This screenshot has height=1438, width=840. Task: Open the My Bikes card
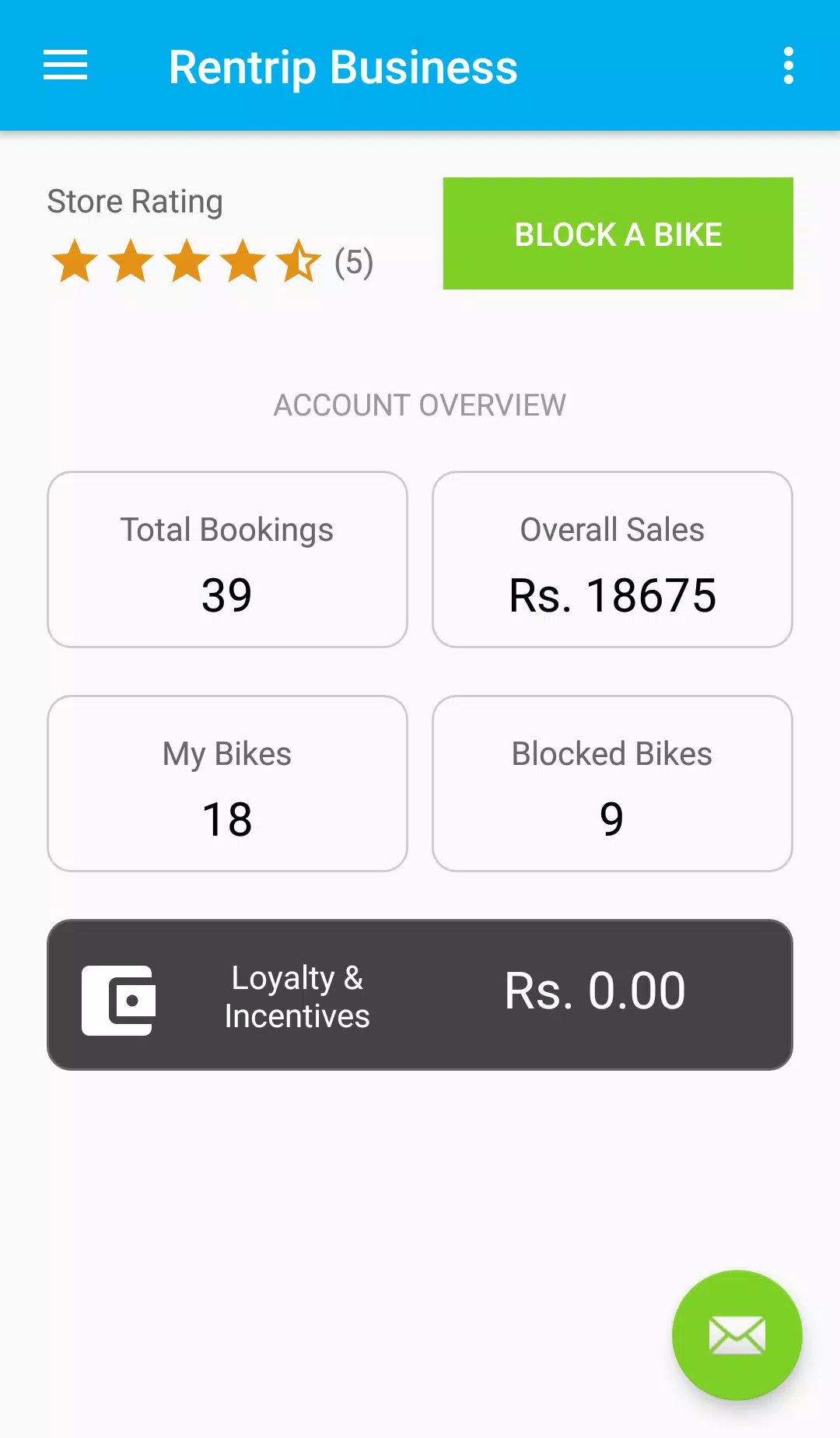[x=227, y=784]
